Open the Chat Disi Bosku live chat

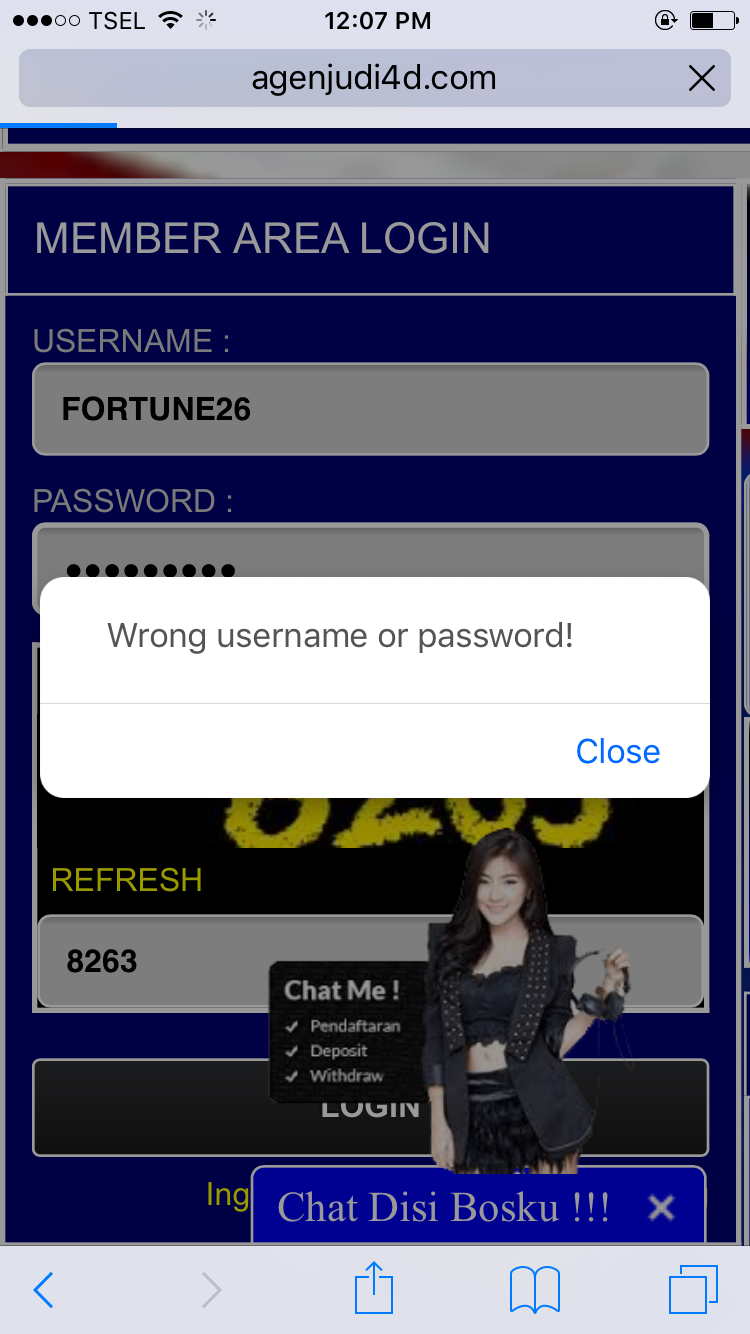[x=443, y=1208]
